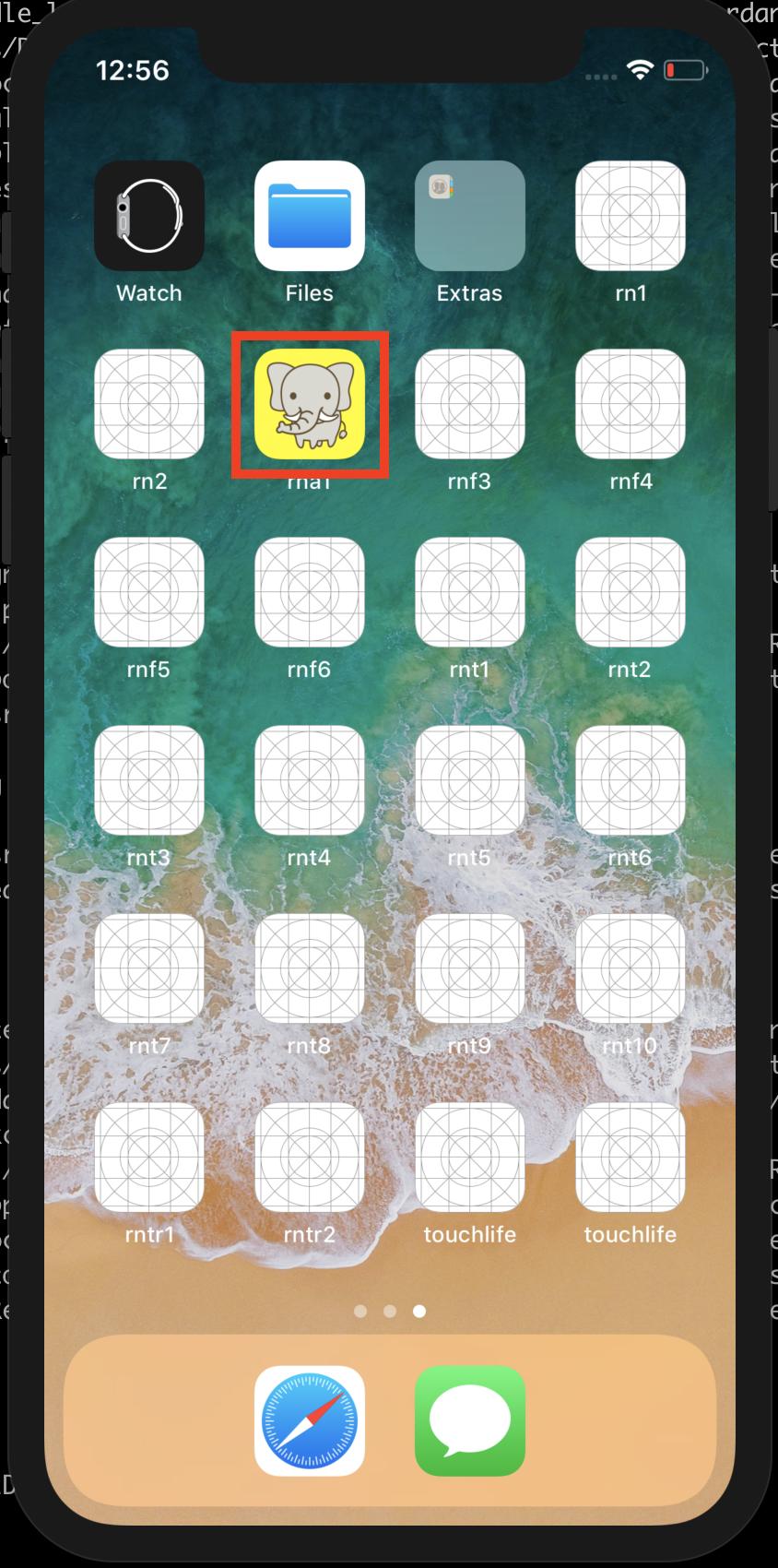Viewport: 778px width, 1568px height.
Task: Launch the Files app
Action: [310, 217]
